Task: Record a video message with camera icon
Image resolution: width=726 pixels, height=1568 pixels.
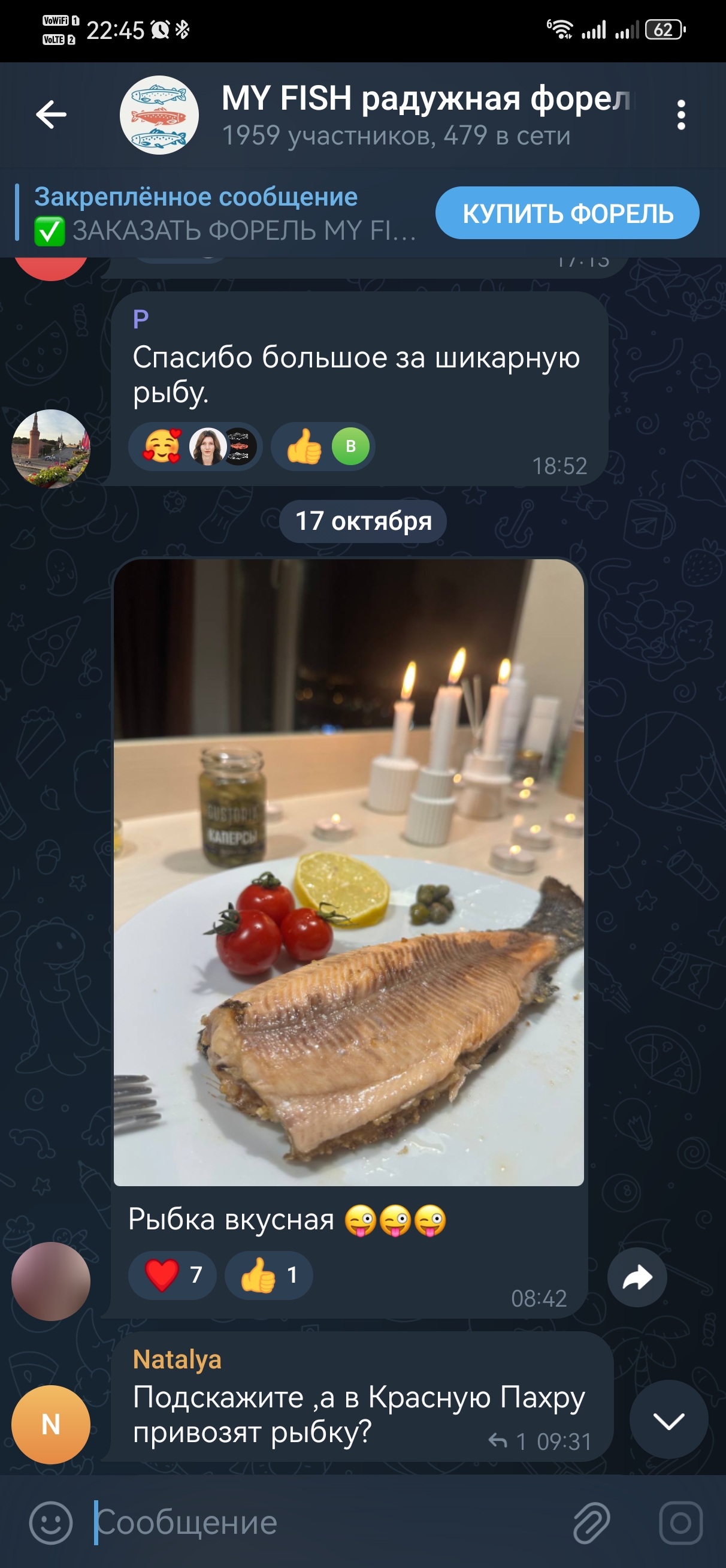Action: [x=680, y=1522]
